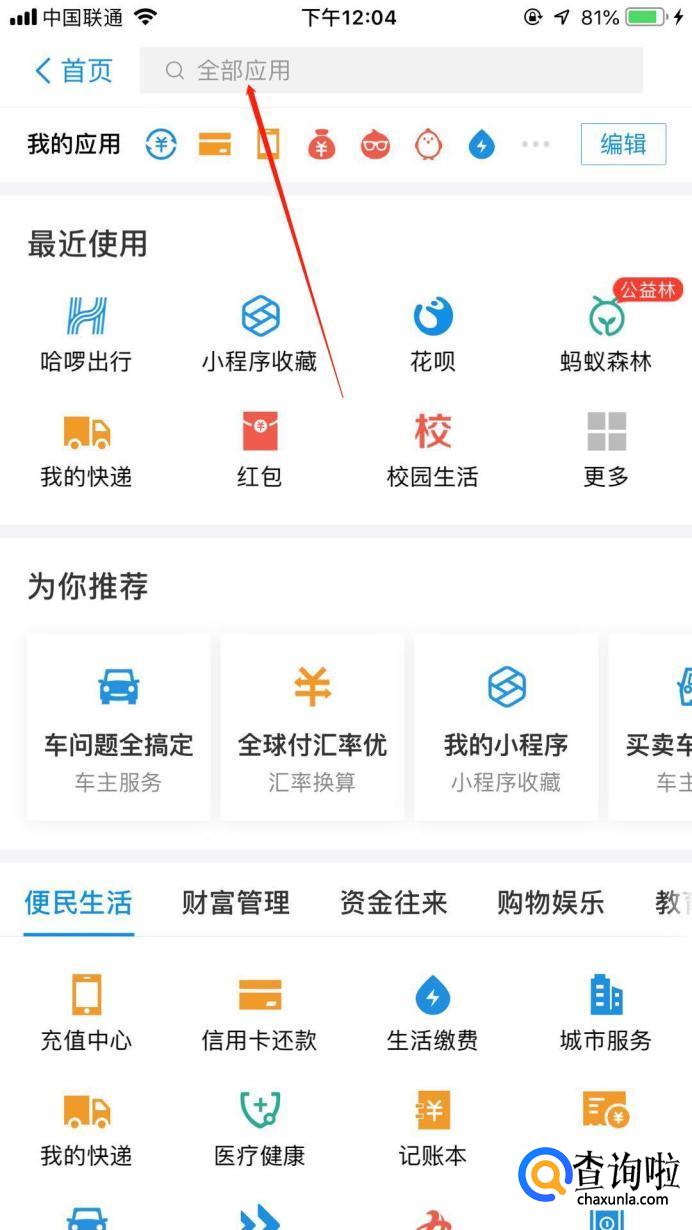The height and width of the screenshot is (1230, 692).
Task: Switch to the 资金往来 tab
Action: [393, 903]
